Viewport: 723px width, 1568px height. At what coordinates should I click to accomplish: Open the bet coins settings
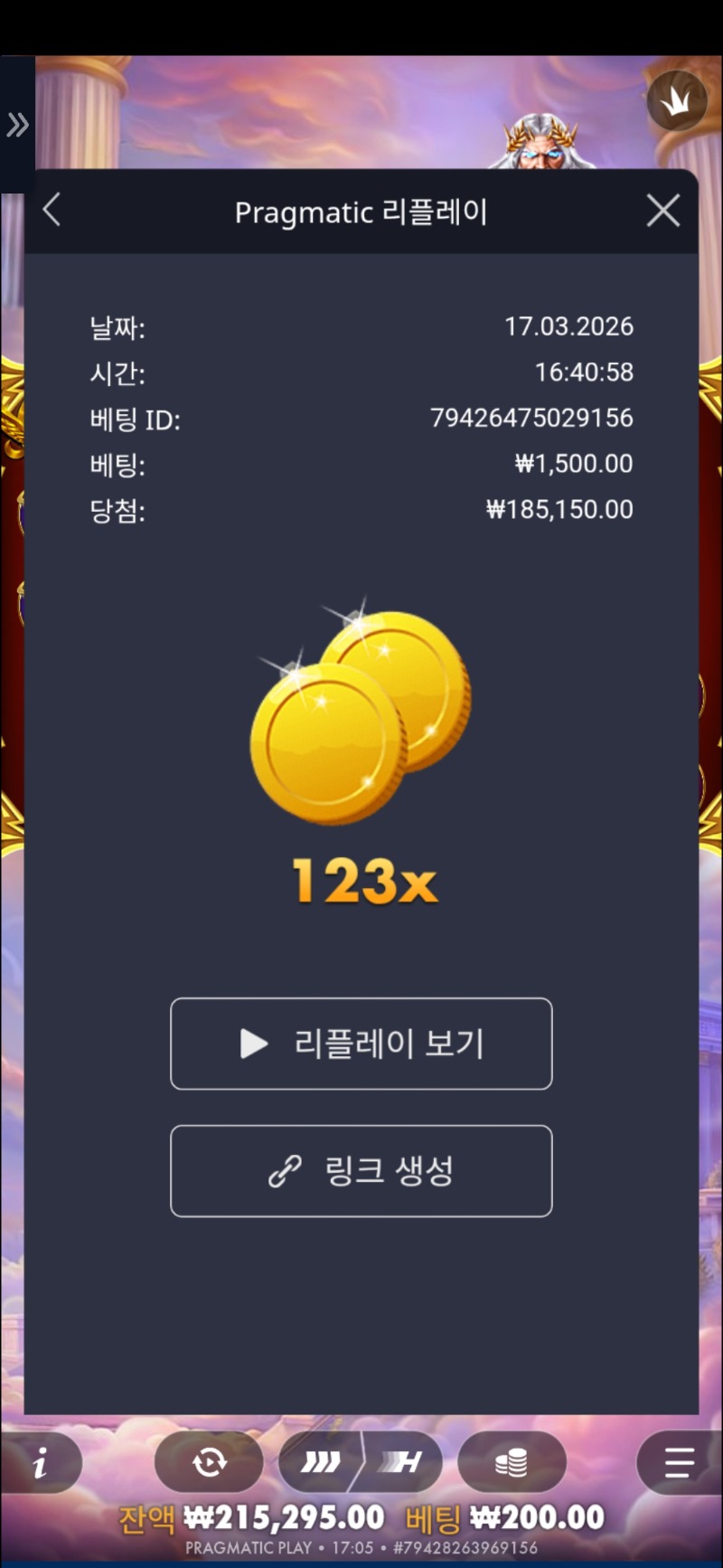pyautogui.click(x=512, y=1462)
